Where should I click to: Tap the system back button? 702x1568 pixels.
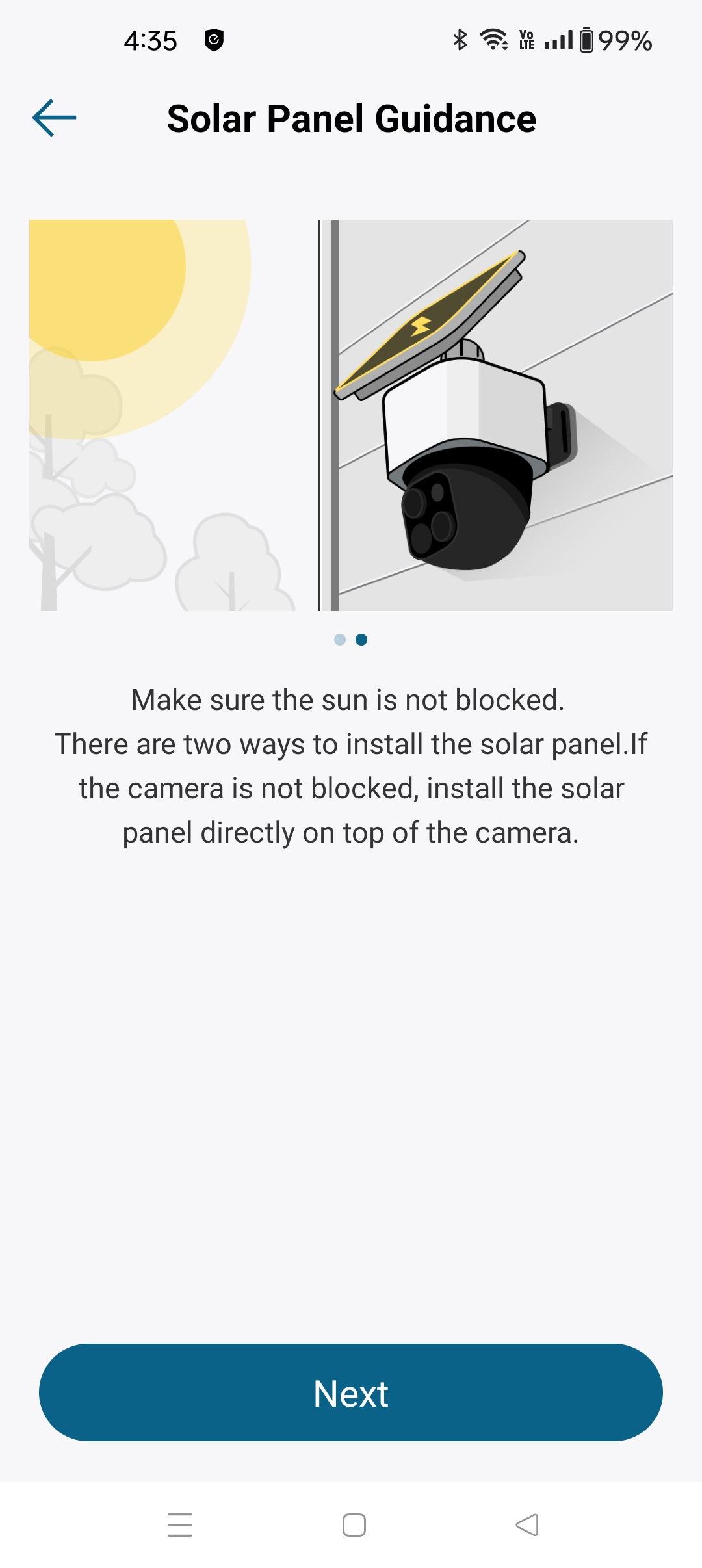coord(527,1524)
